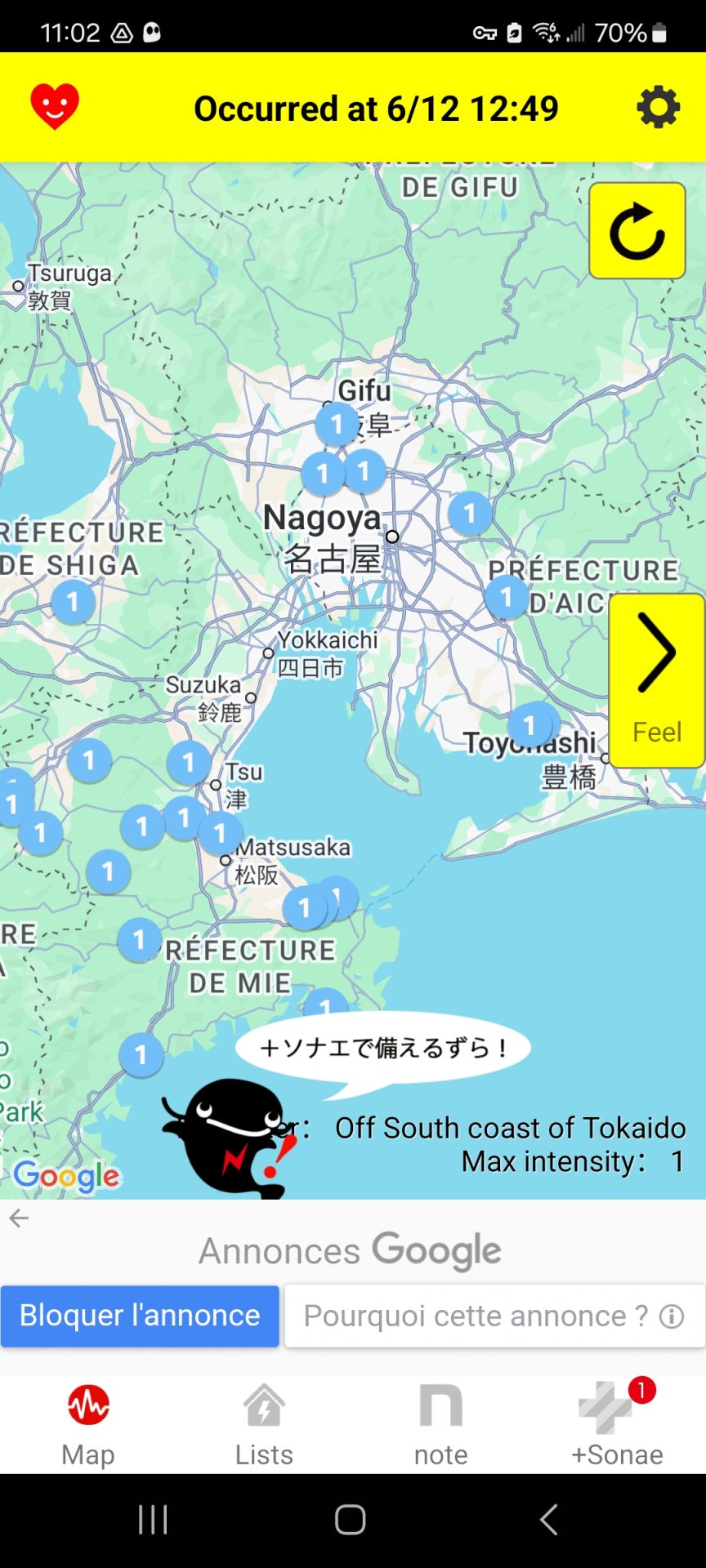This screenshot has height=1568, width=706.
Task: Open the +Sonae tab
Action: (617, 1423)
